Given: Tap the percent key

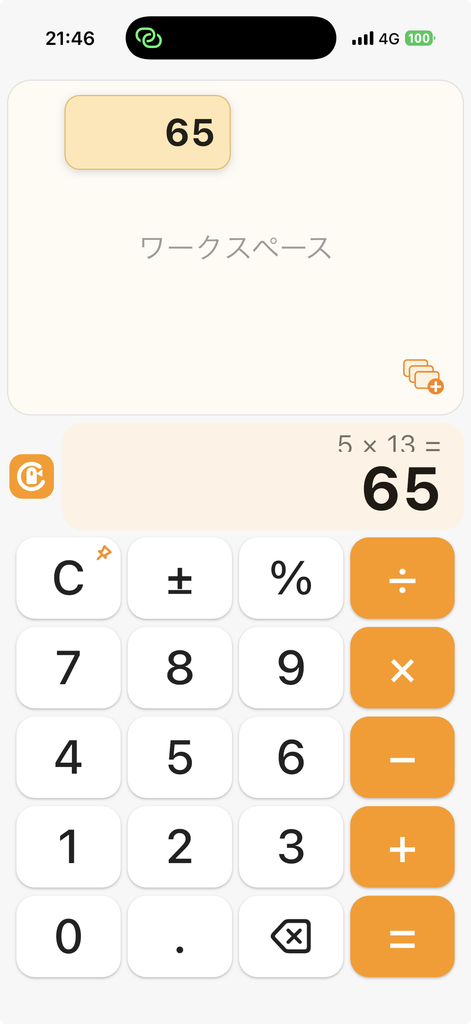Looking at the screenshot, I should (x=291, y=578).
